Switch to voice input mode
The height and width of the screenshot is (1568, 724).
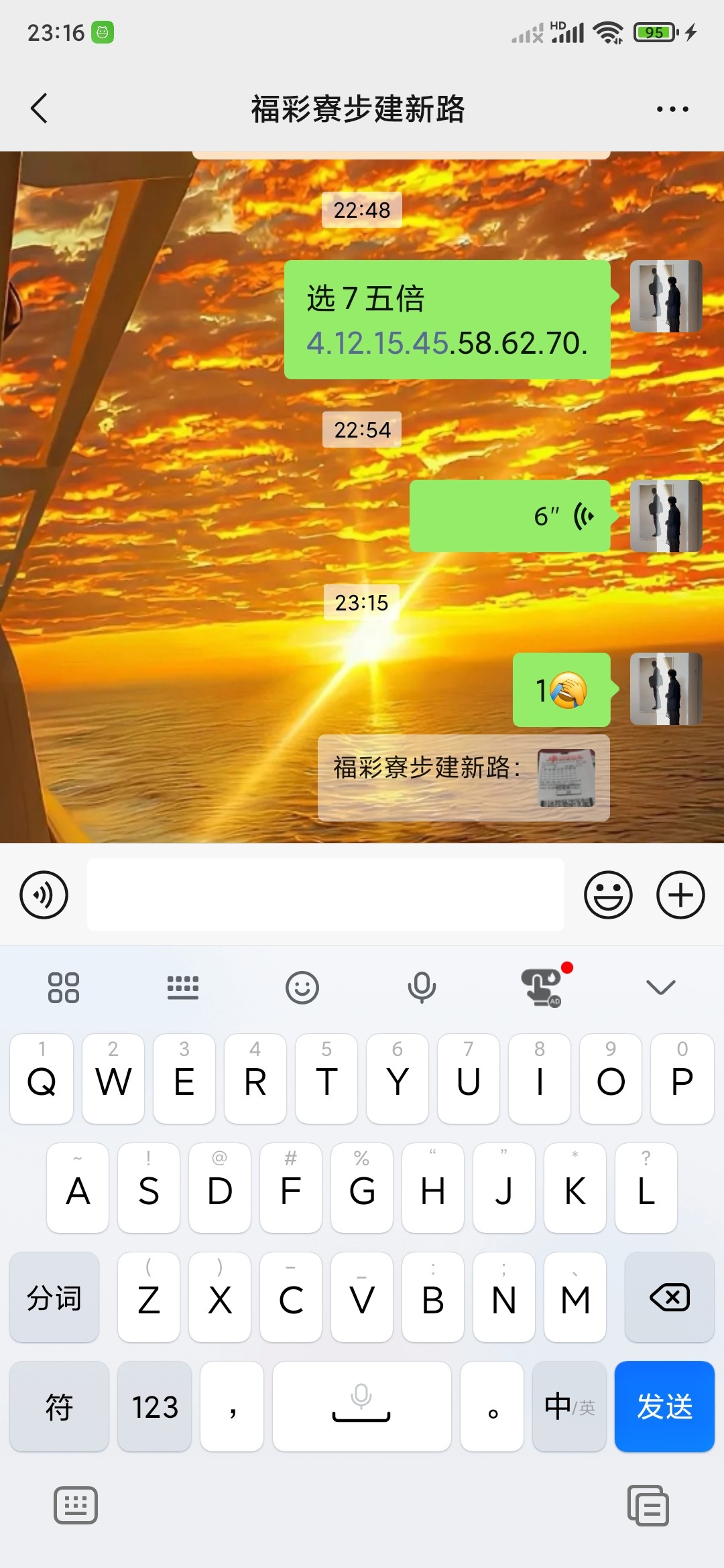click(44, 895)
